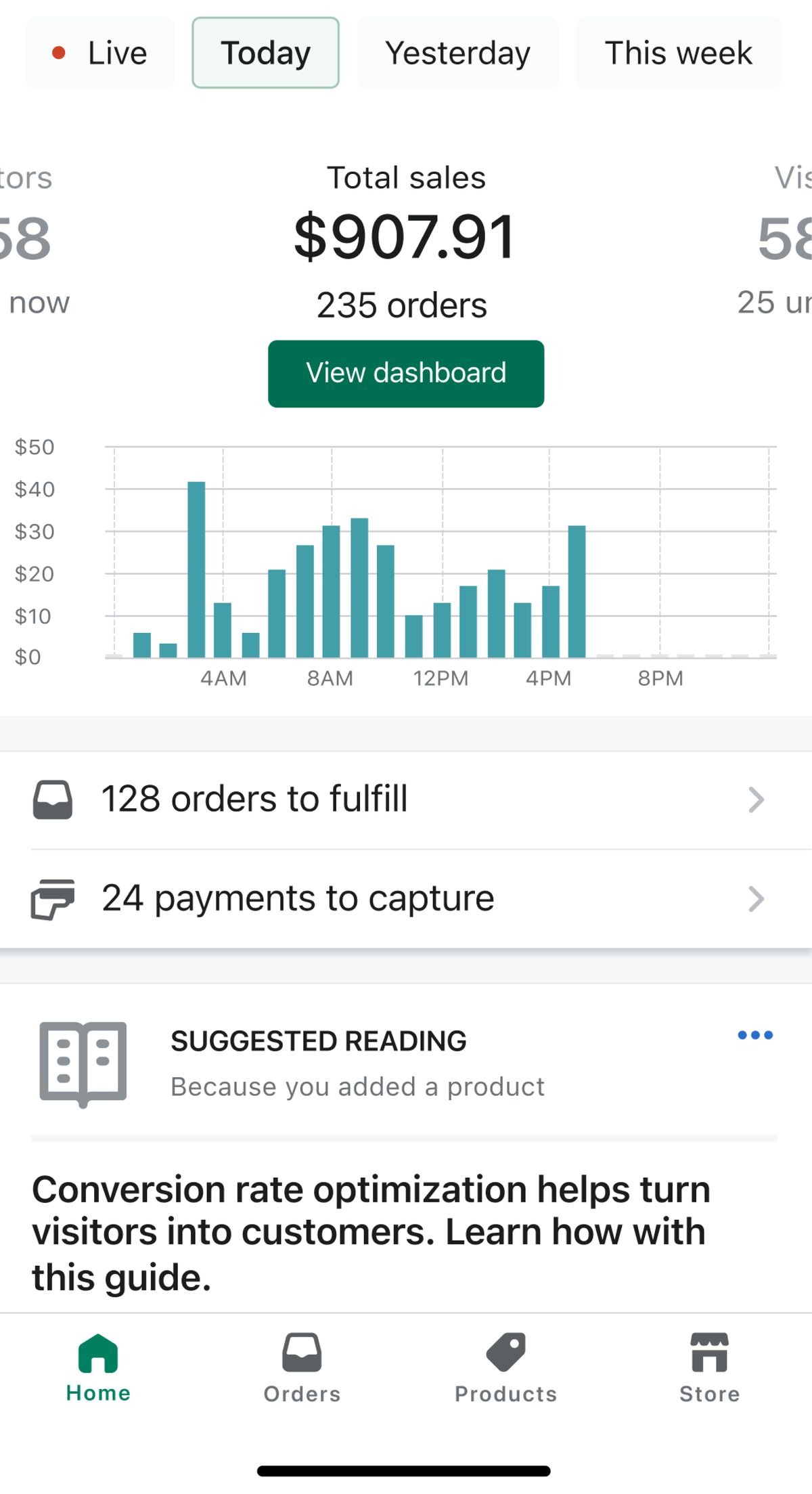This screenshot has width=812, height=1494.
Task: Click the card reader icon beside payments to capture
Action: [55, 898]
